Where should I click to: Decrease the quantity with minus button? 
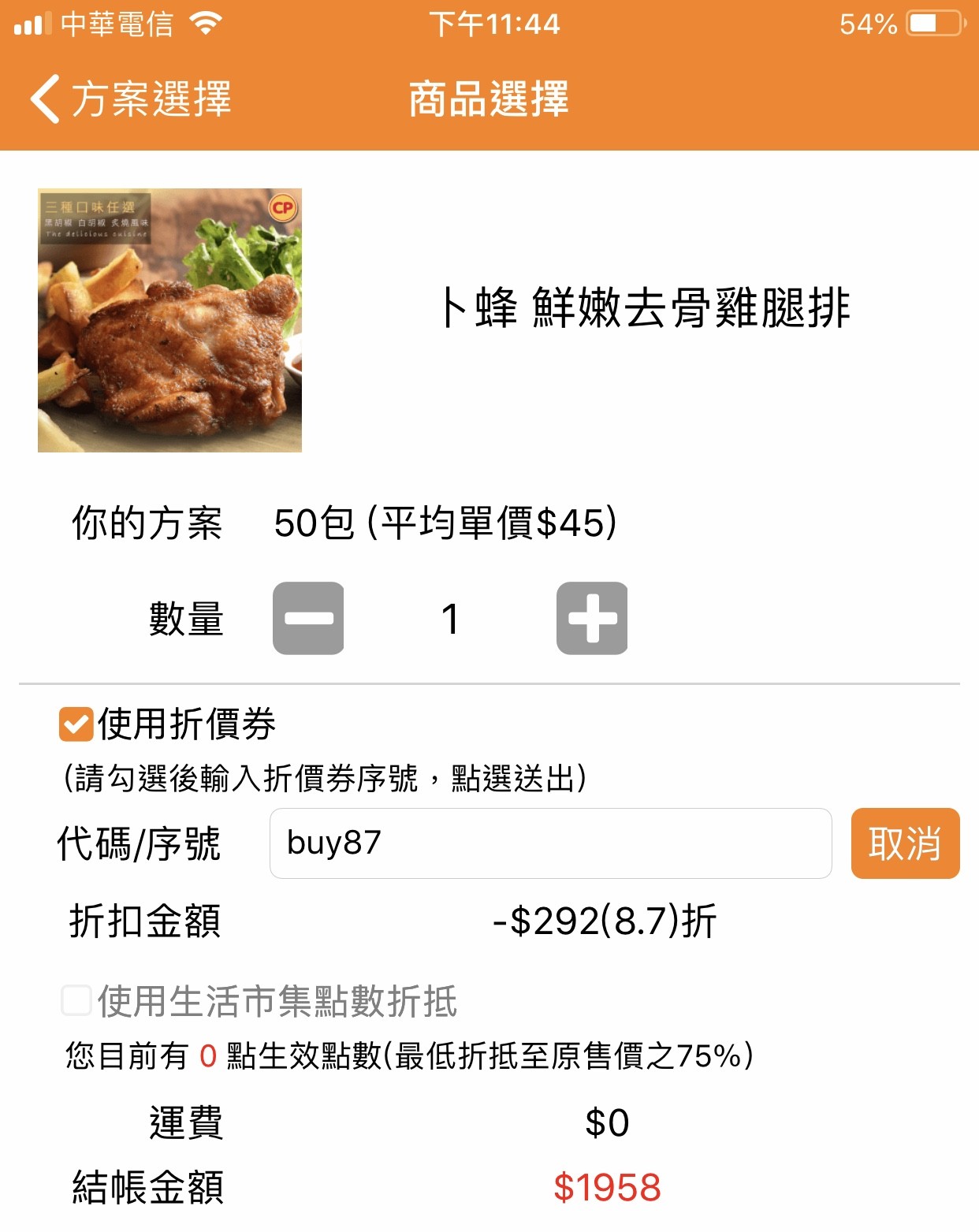click(x=308, y=619)
